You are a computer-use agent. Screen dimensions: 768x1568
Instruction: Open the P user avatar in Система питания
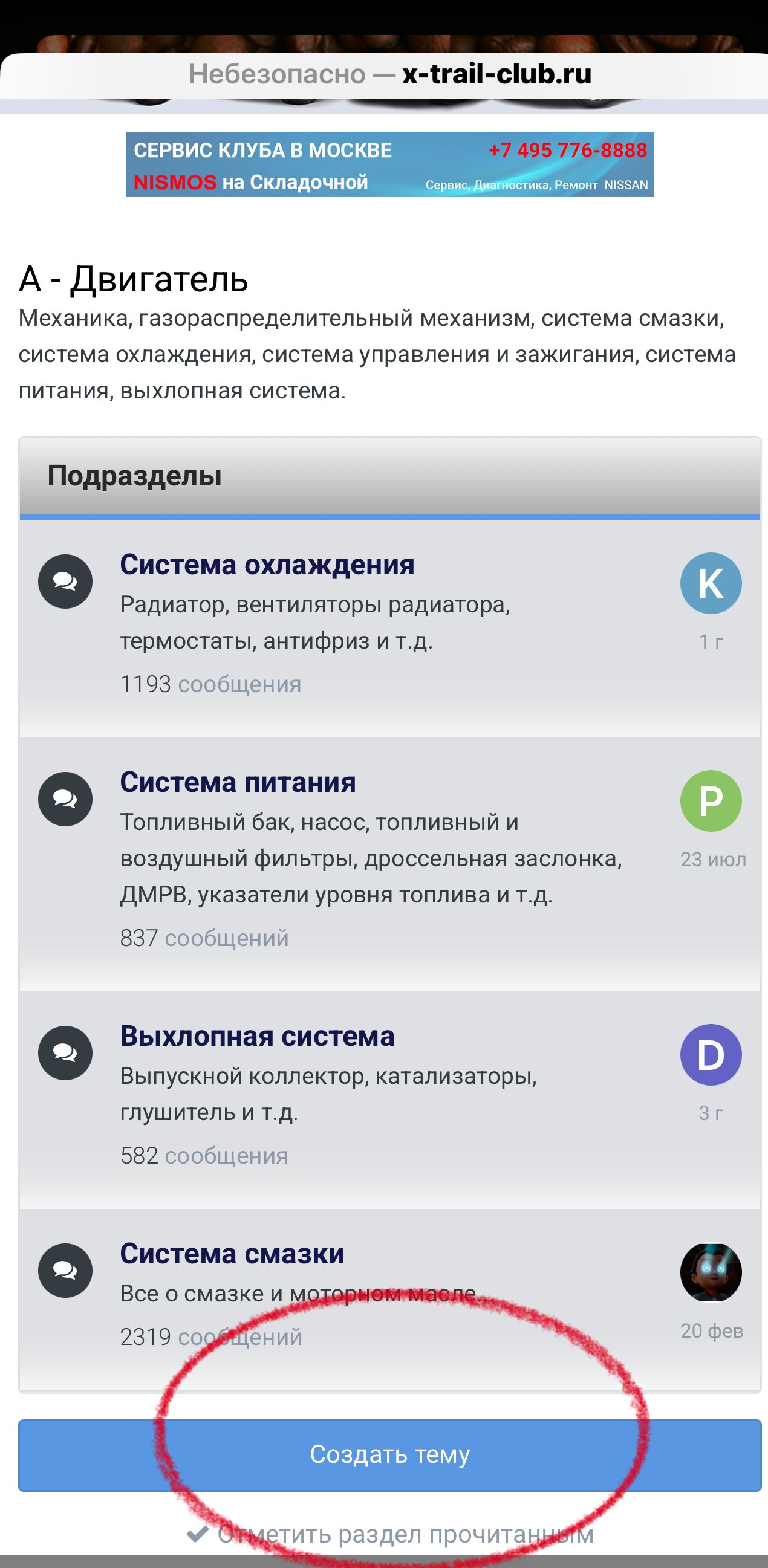click(x=711, y=801)
